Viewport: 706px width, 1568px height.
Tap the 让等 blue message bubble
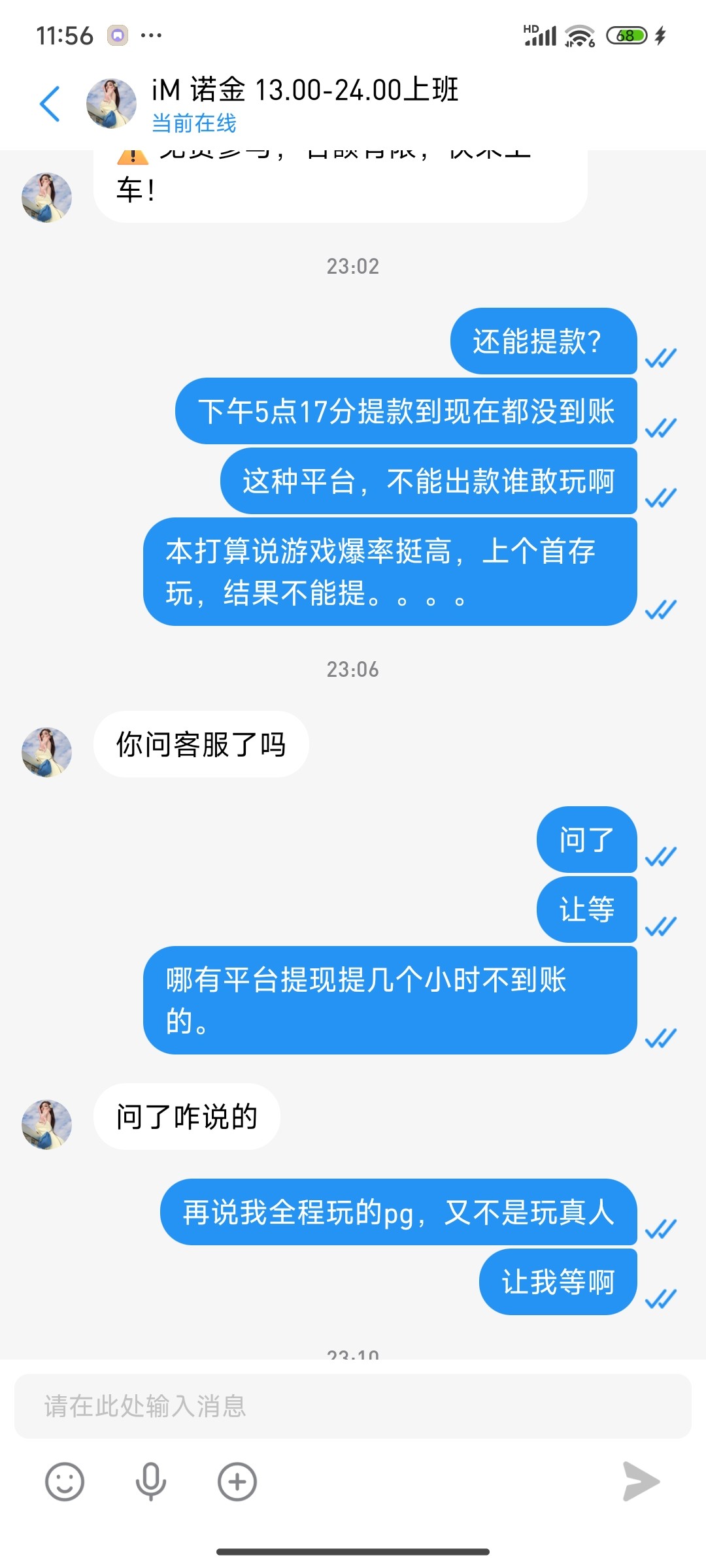586,909
